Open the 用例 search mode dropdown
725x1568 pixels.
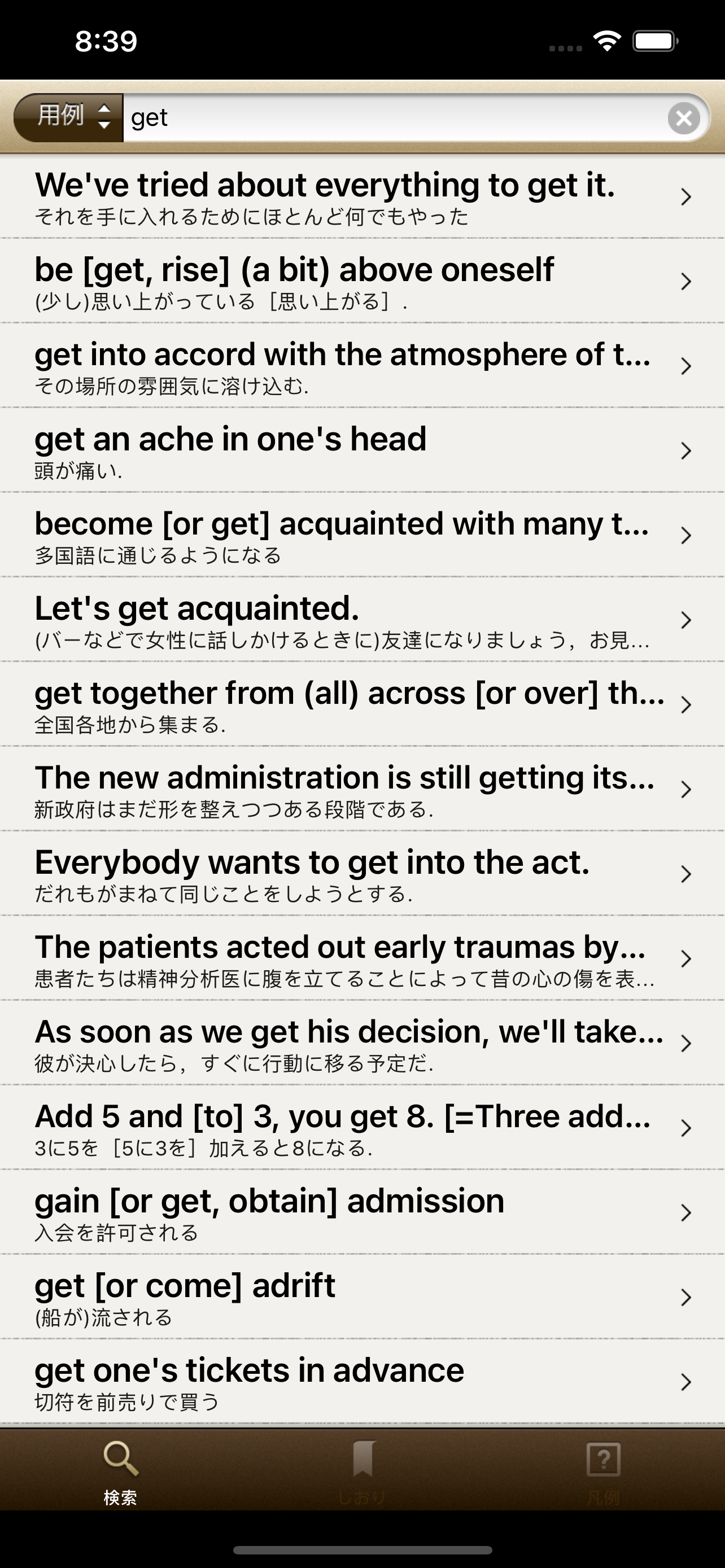(69, 117)
